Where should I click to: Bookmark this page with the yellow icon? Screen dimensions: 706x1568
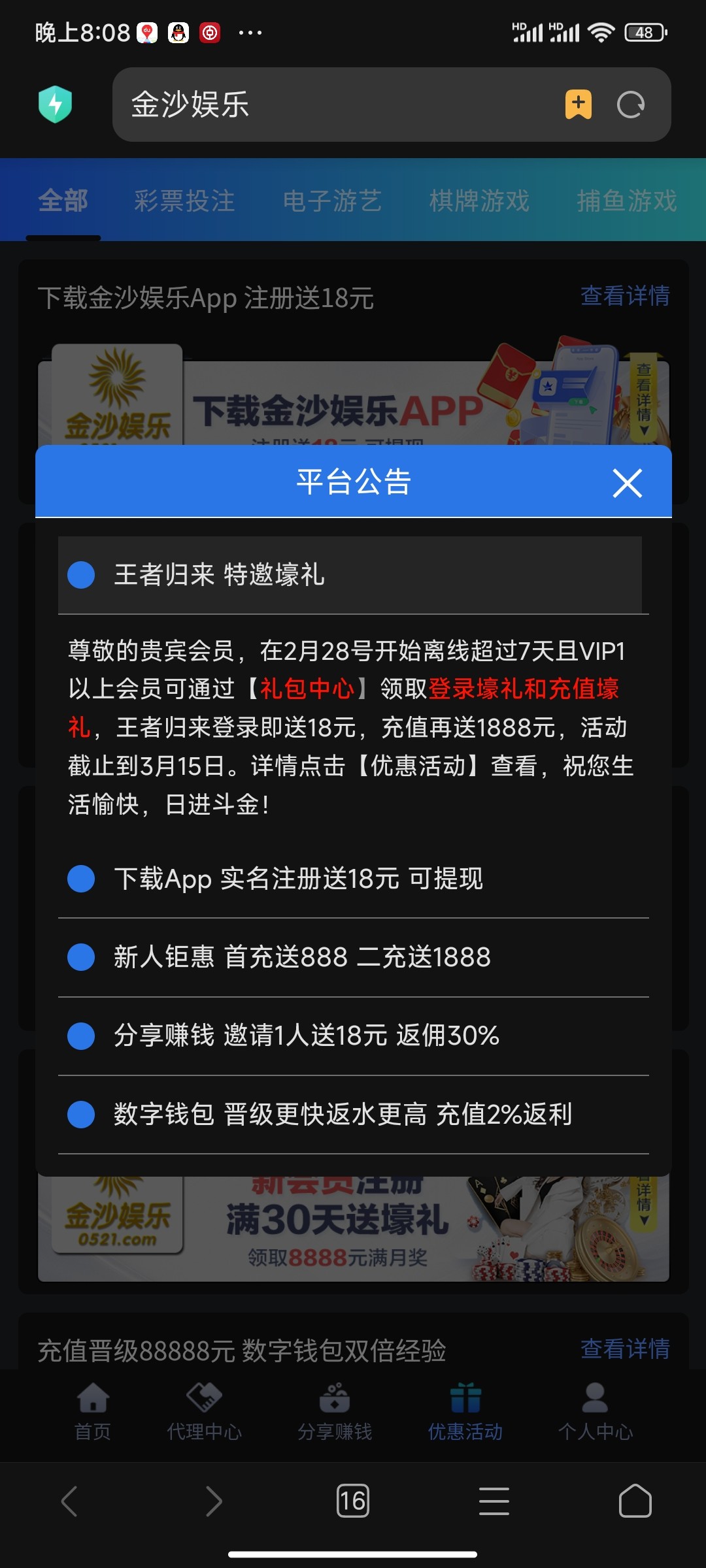pyautogui.click(x=579, y=105)
